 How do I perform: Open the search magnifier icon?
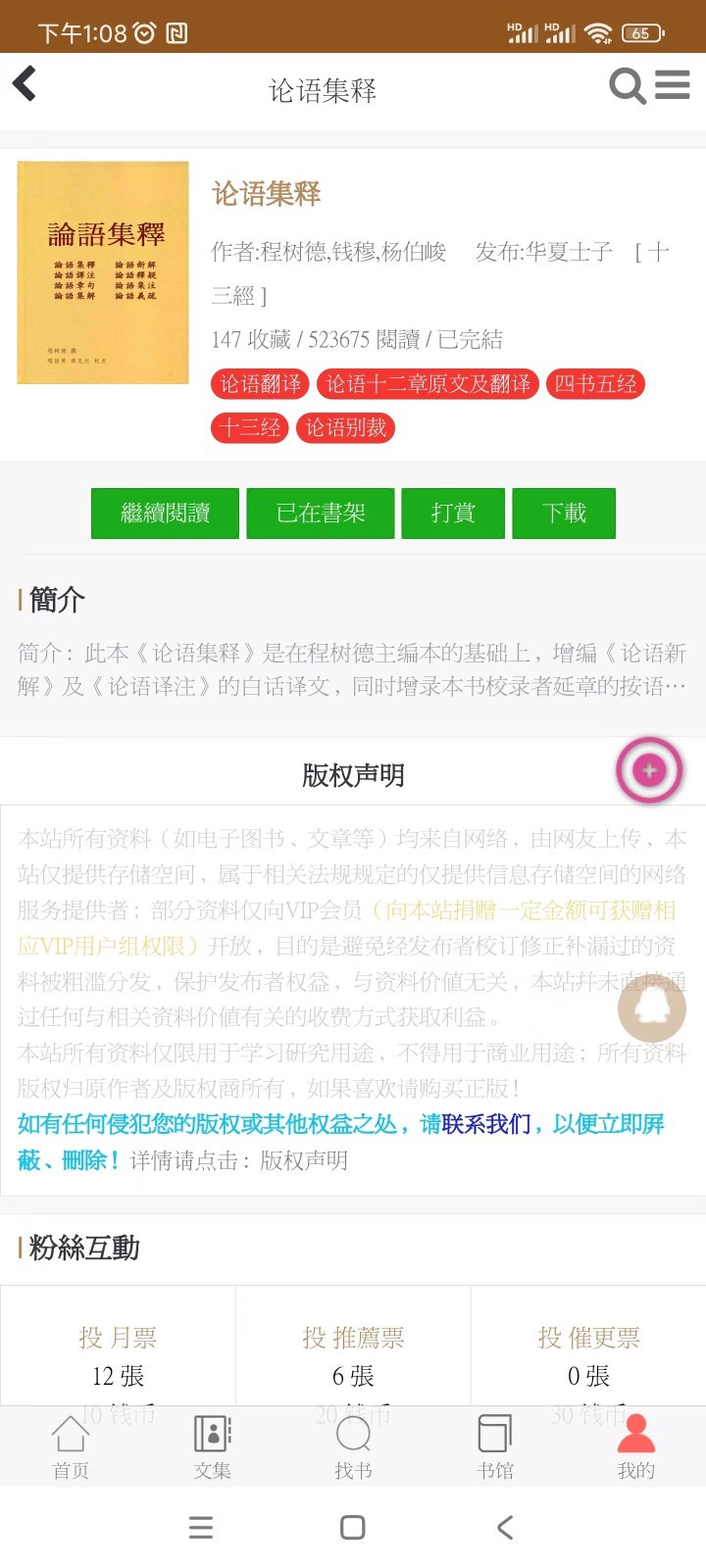628,86
